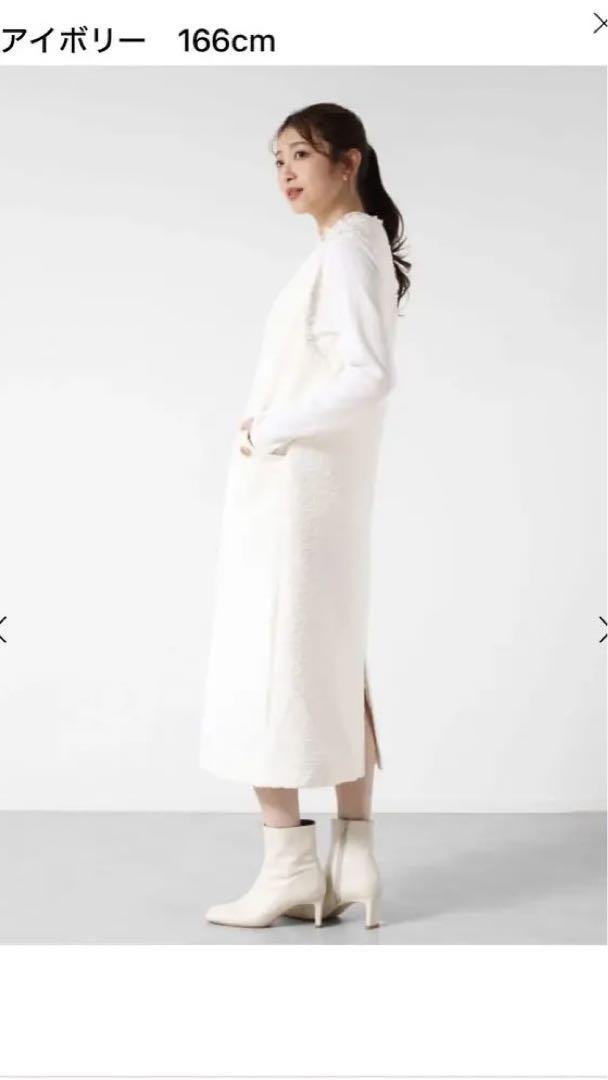The image size is (608, 1080).
Task: Close the image viewer
Action: (599, 27)
